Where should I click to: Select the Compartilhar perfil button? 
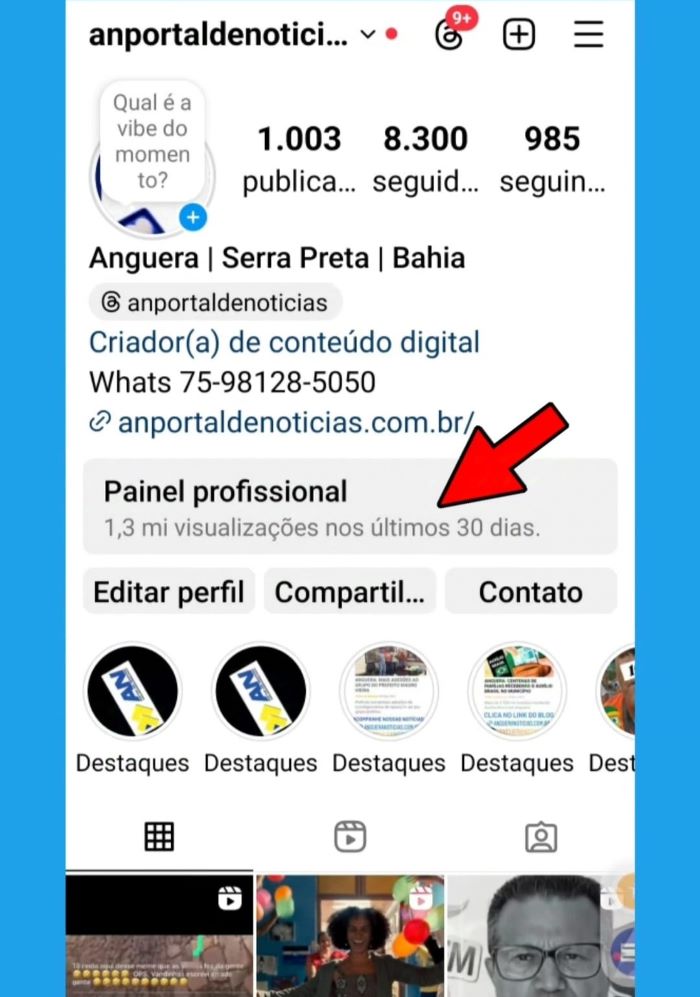(350, 592)
